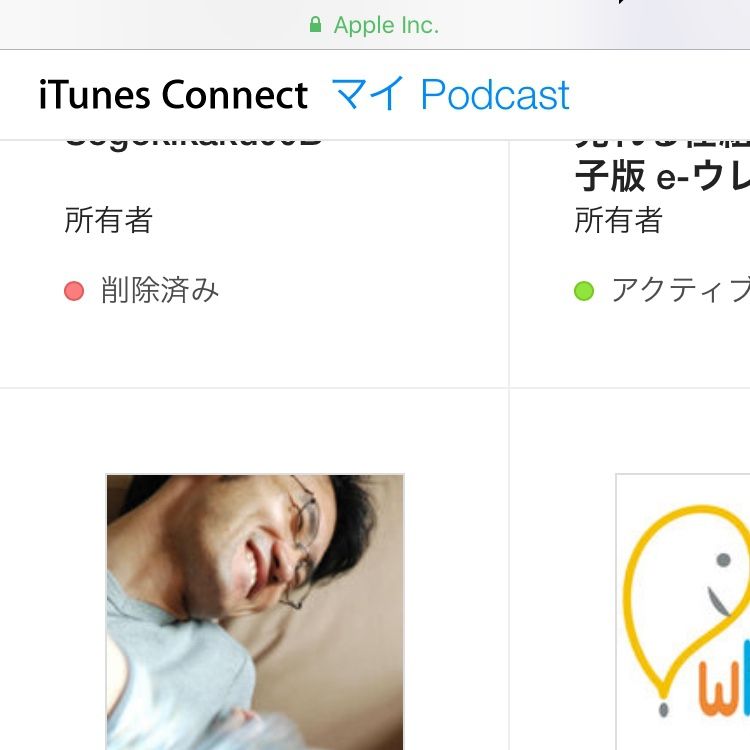Go to the iTunes Connect home link

click(x=173, y=95)
